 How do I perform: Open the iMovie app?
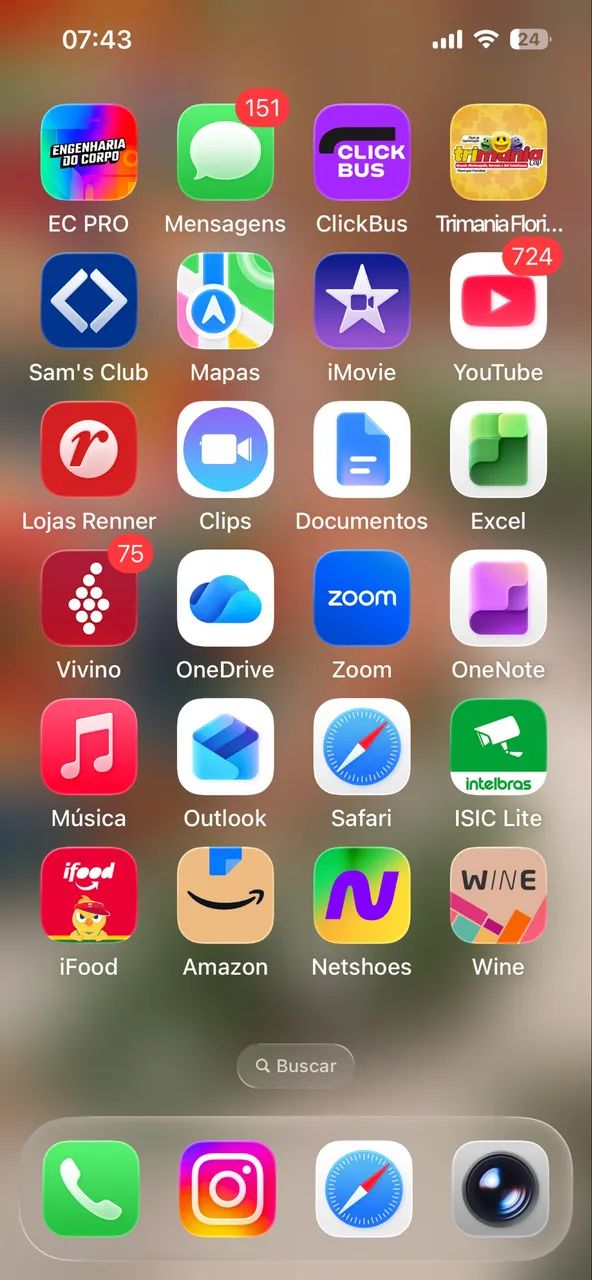[362, 301]
